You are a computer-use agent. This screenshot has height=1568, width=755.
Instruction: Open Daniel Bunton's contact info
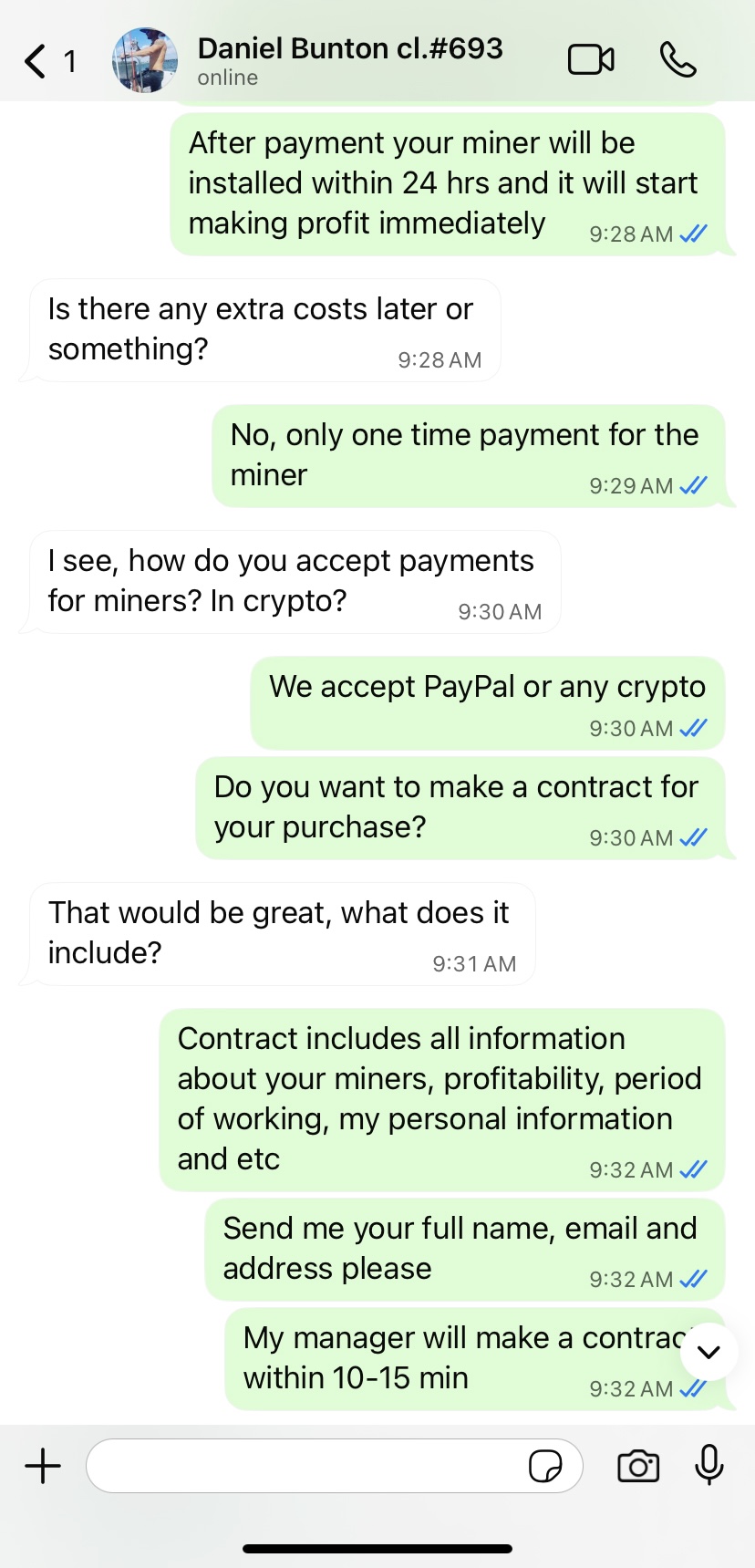pyautogui.click(x=350, y=60)
